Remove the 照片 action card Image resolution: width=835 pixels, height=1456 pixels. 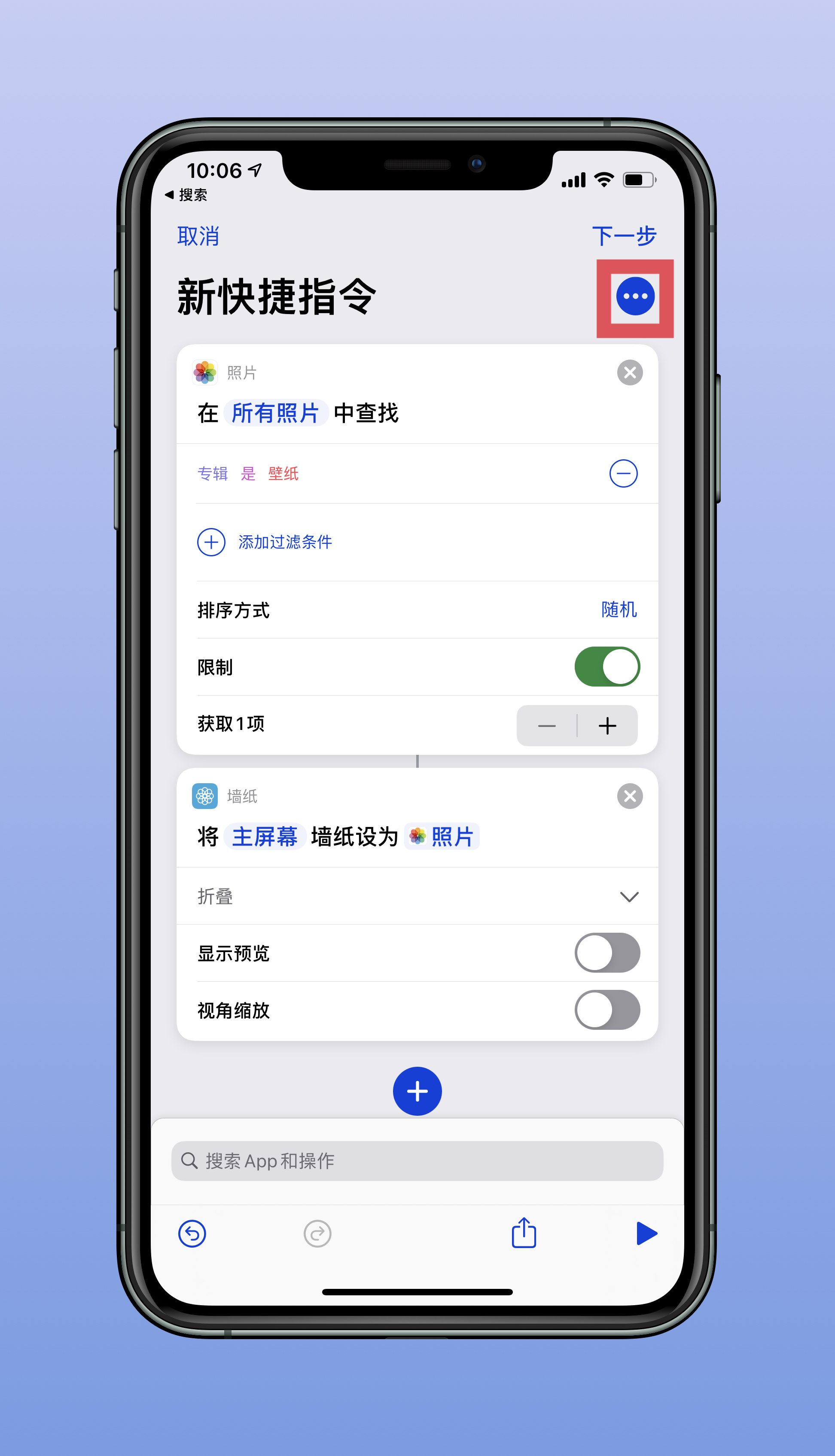coord(630,373)
